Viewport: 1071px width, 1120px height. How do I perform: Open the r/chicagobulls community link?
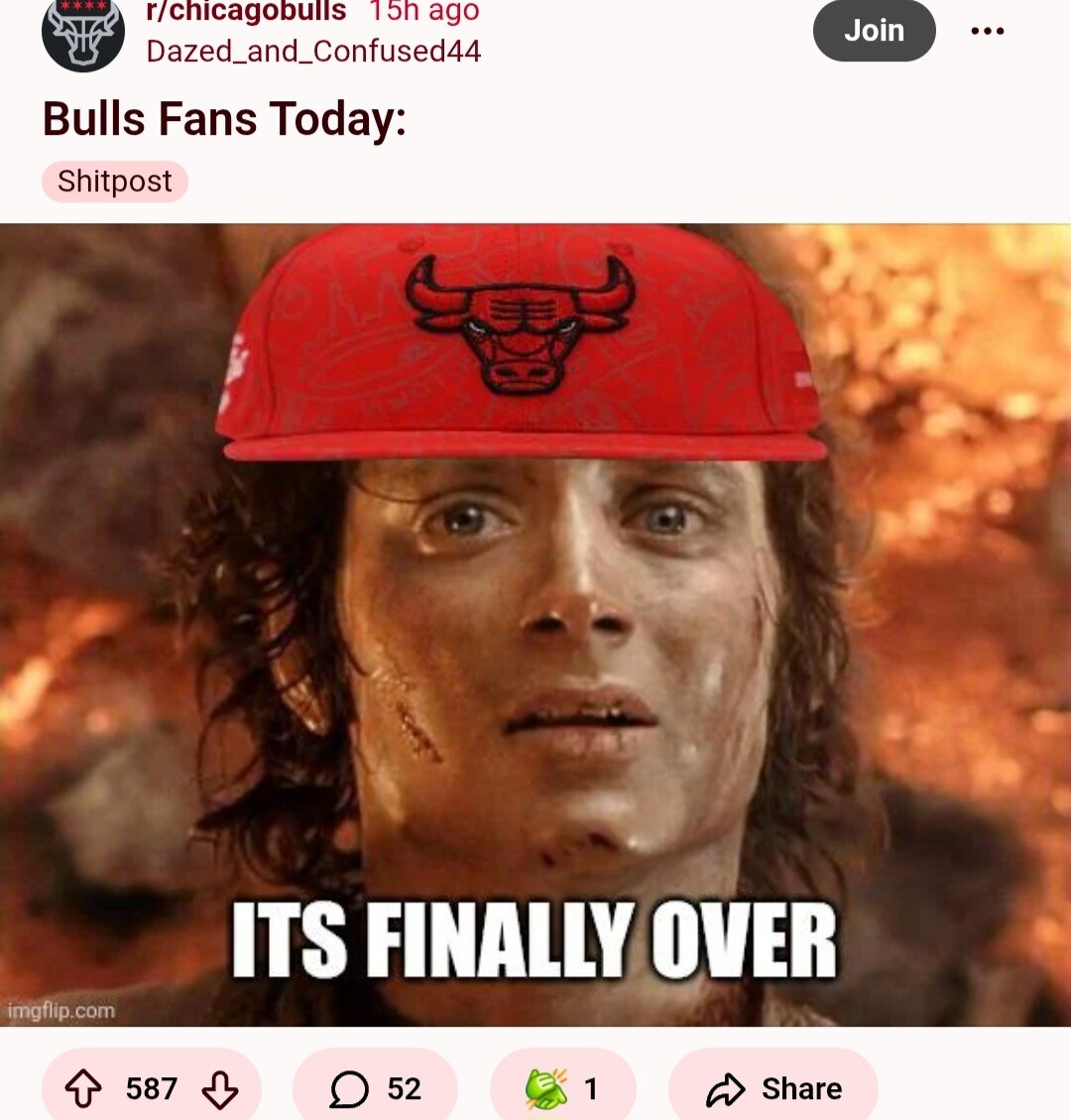[x=246, y=11]
